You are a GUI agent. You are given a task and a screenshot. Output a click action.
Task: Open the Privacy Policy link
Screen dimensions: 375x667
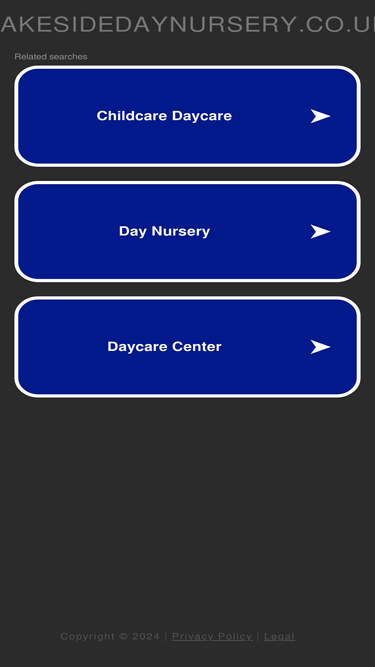tap(212, 636)
